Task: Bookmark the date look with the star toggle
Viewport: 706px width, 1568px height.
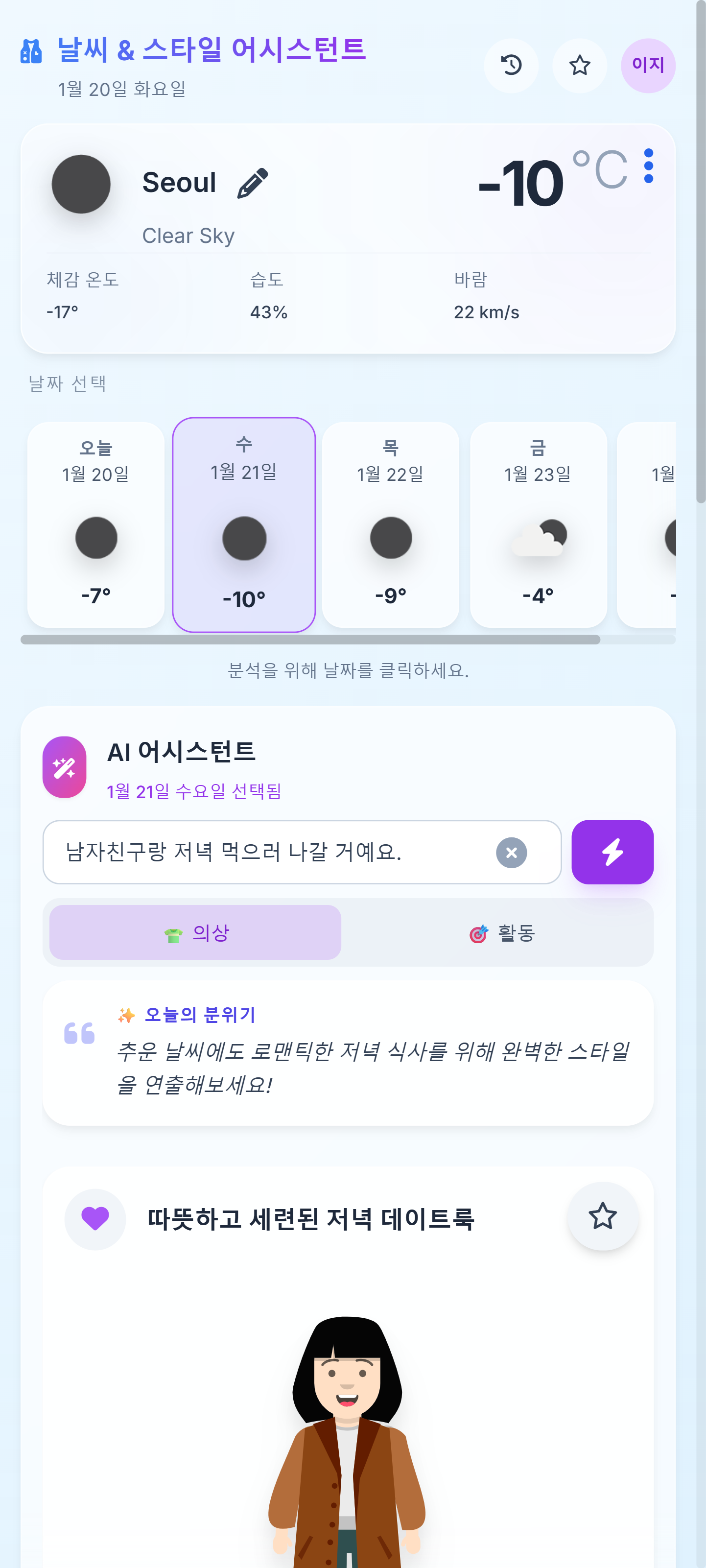Action: (x=602, y=1218)
